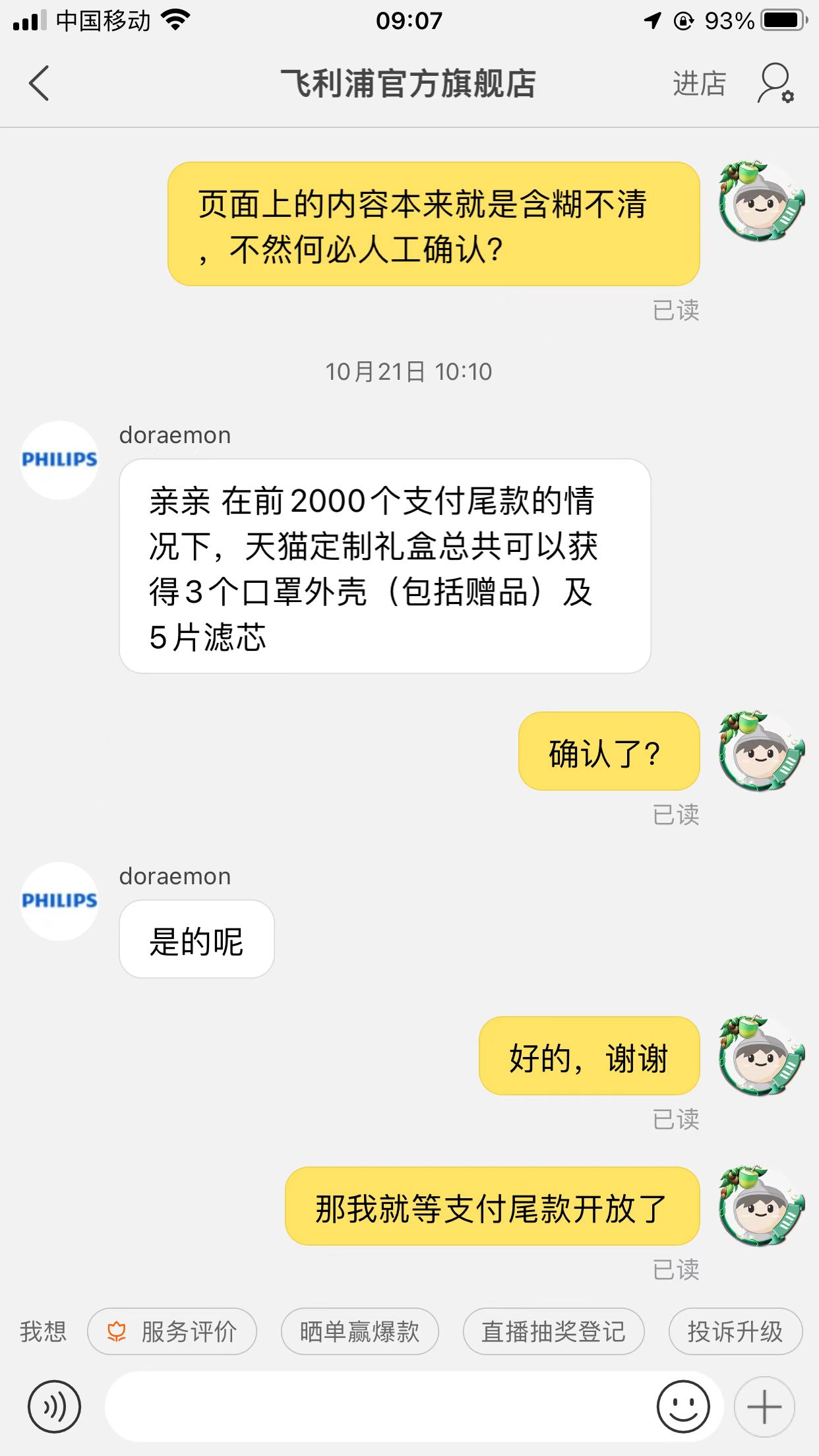Tap the PHILIPS shop avatar
This screenshot has width=819, height=1456.
point(59,460)
